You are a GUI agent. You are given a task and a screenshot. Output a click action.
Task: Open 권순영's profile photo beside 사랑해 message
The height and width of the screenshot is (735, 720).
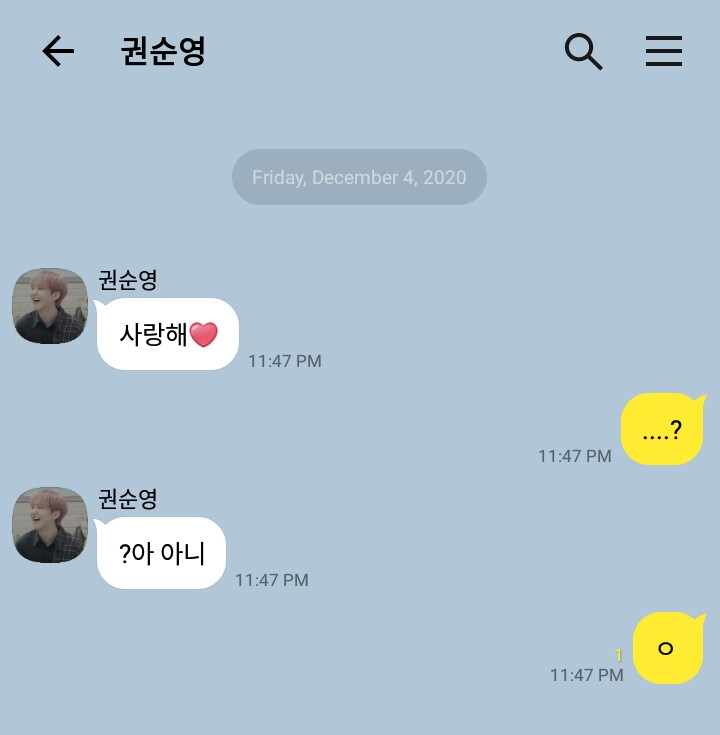[x=50, y=306]
